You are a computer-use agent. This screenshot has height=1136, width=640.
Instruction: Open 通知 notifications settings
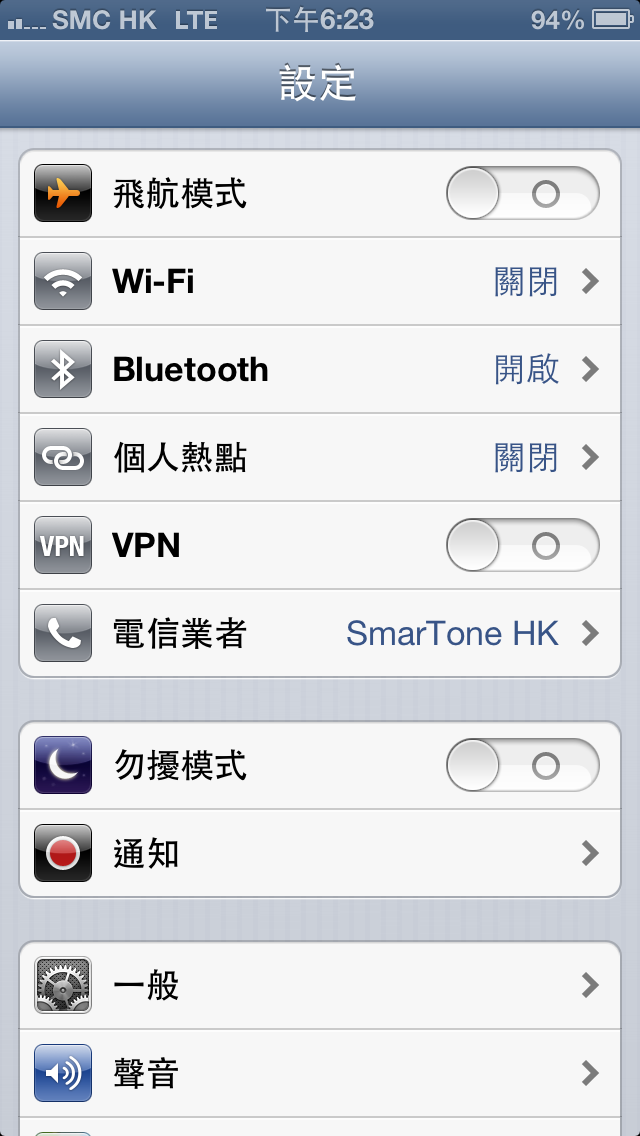[320, 854]
